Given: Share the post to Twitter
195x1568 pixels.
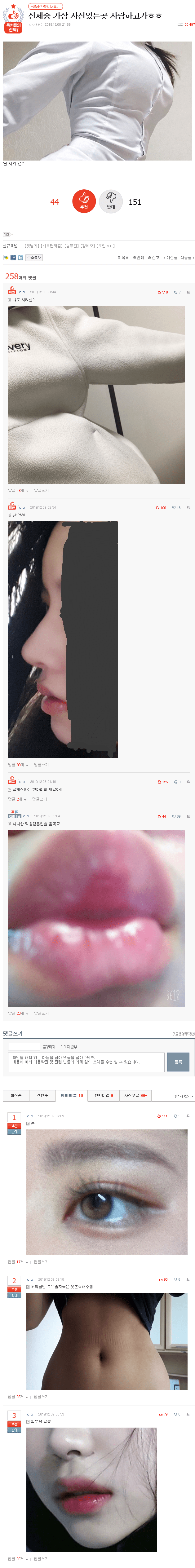Looking at the screenshot, I should point(20,258).
